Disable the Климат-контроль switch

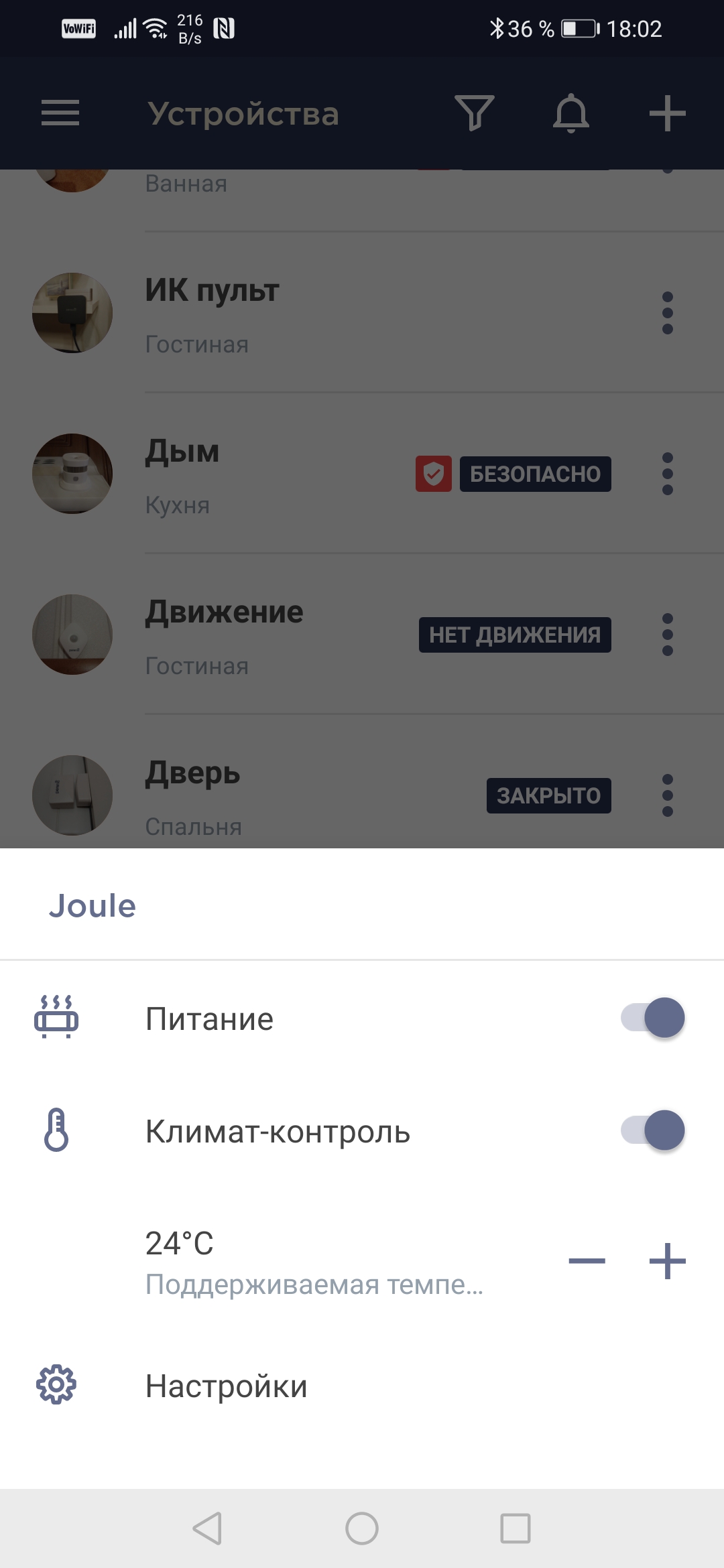coord(652,1130)
